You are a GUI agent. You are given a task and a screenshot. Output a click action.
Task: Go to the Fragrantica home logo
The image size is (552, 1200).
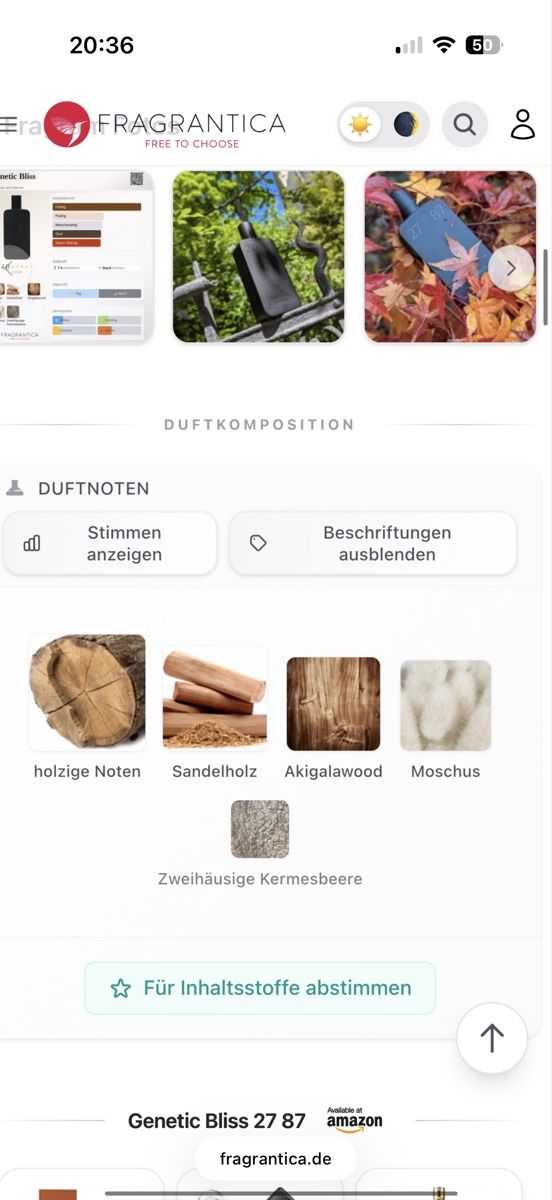coord(165,125)
